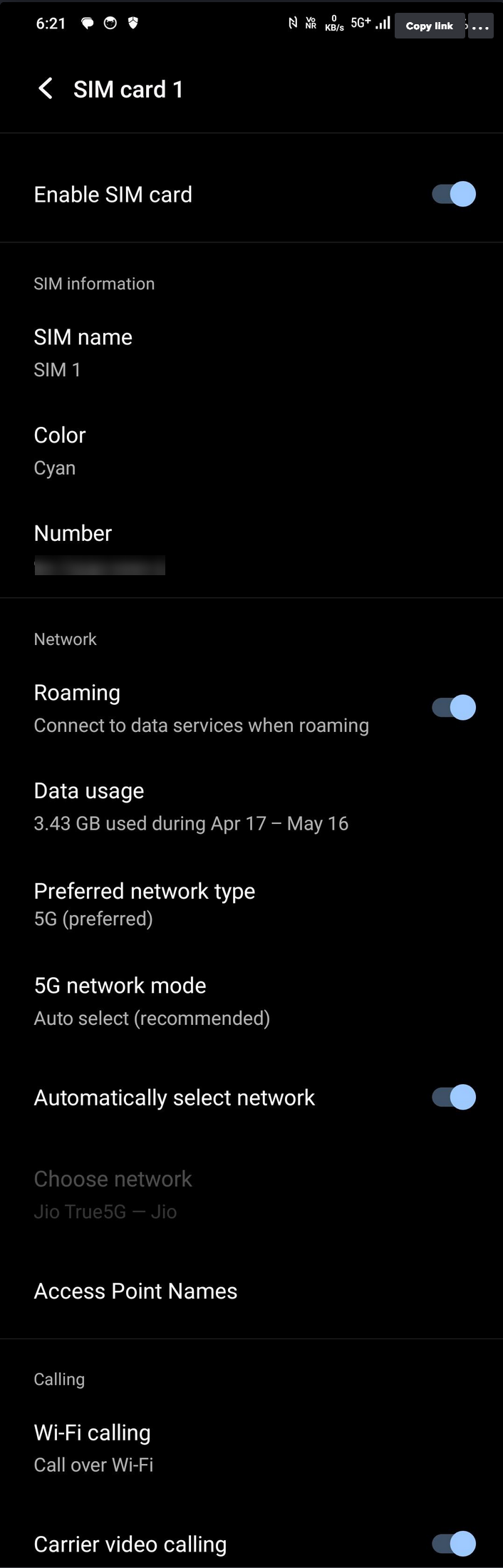The height and width of the screenshot is (1568, 503).
Task: Open Preferred network type
Action: [145, 904]
